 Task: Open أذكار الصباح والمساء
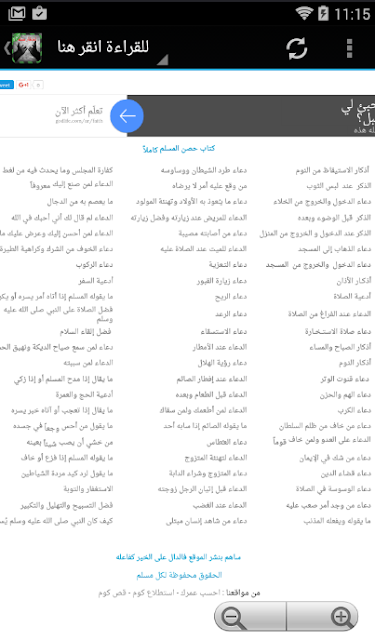point(340,347)
